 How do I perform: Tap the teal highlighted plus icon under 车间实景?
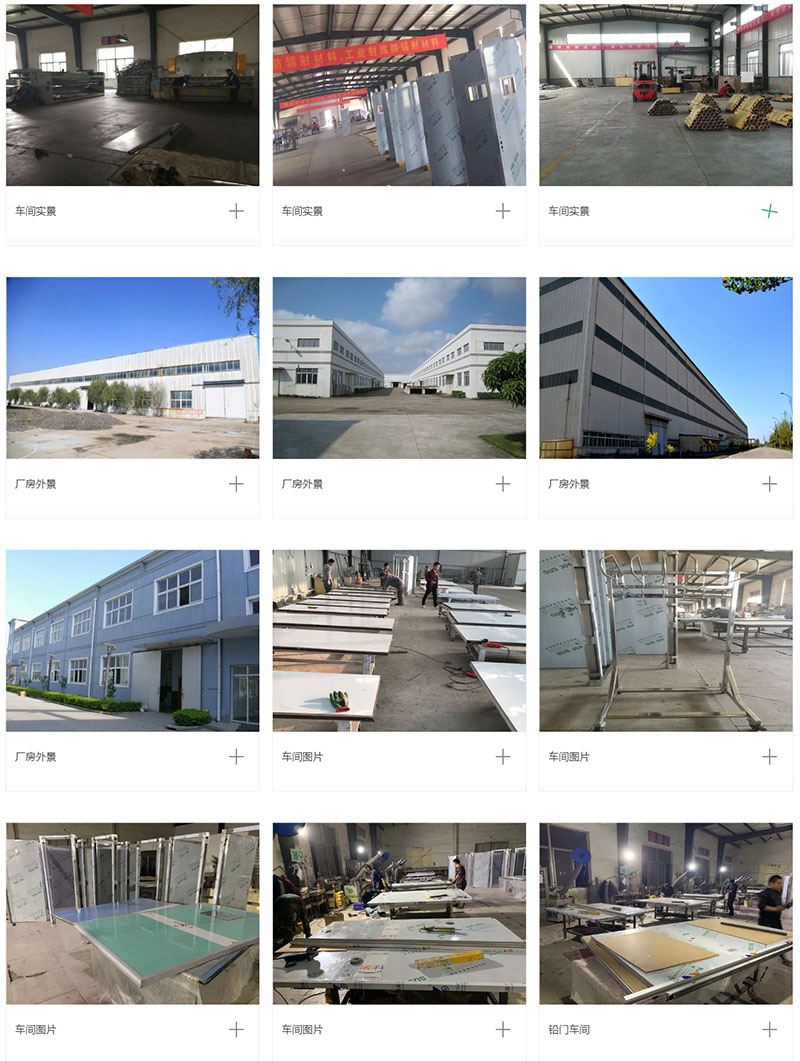click(769, 211)
